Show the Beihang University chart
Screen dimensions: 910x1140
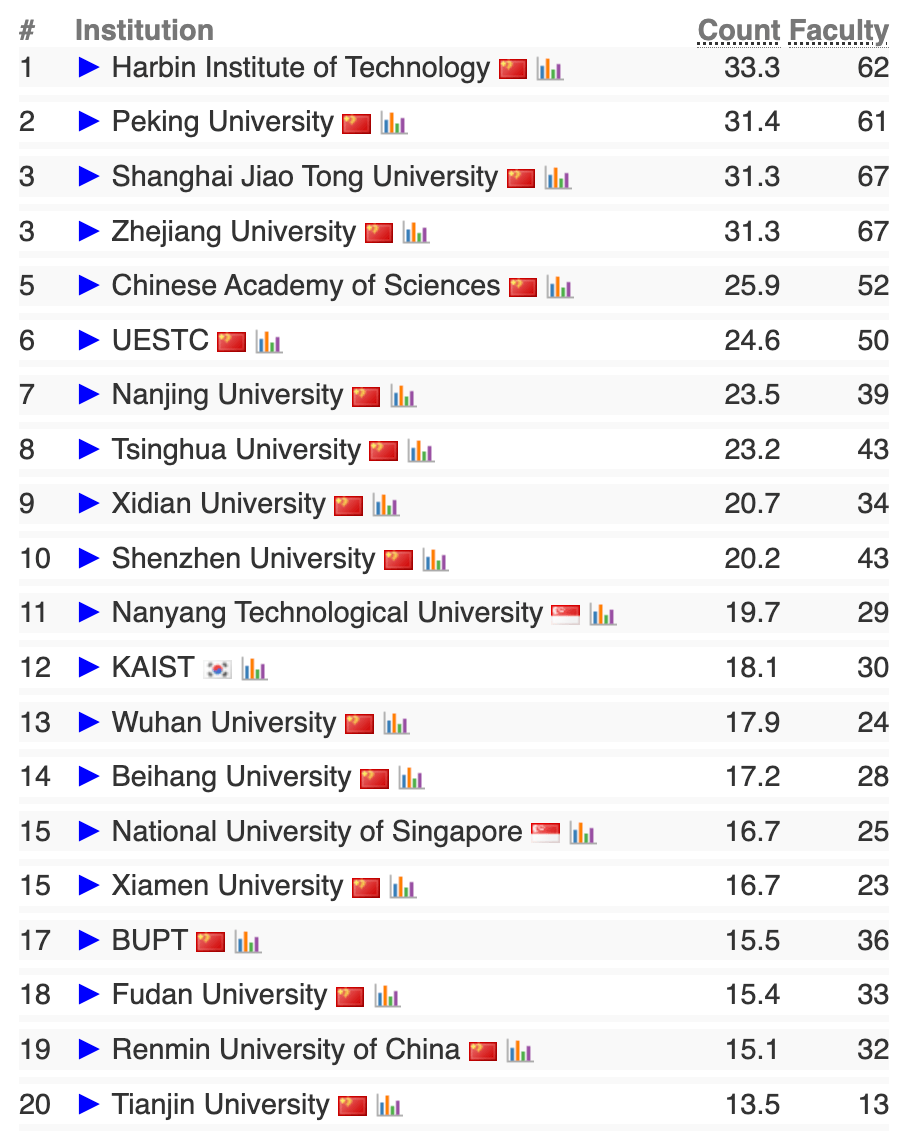pyautogui.click(x=411, y=777)
